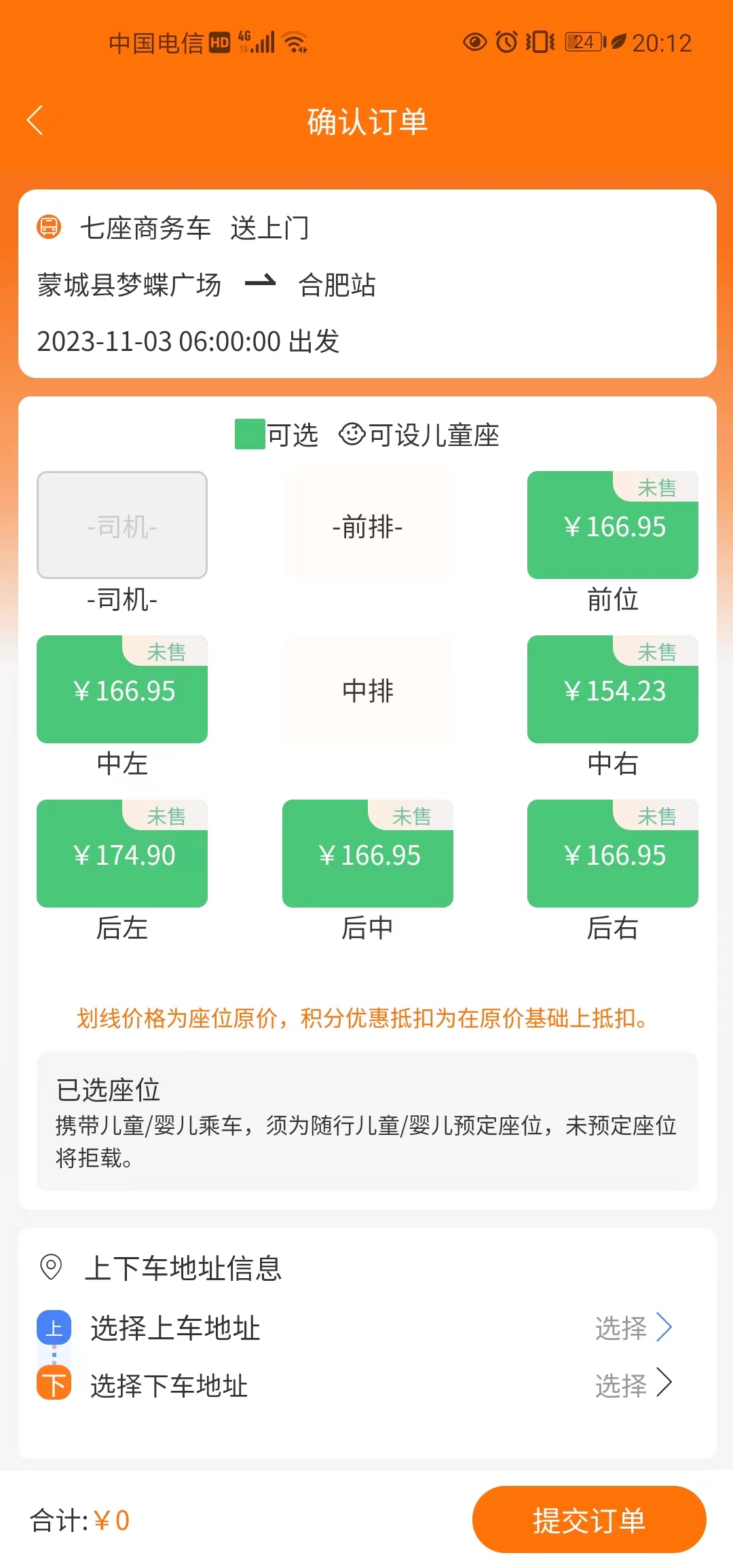Screen dimensions: 733x1568
Task: Choose the 后左 seat at ¥174.90
Action: point(122,854)
